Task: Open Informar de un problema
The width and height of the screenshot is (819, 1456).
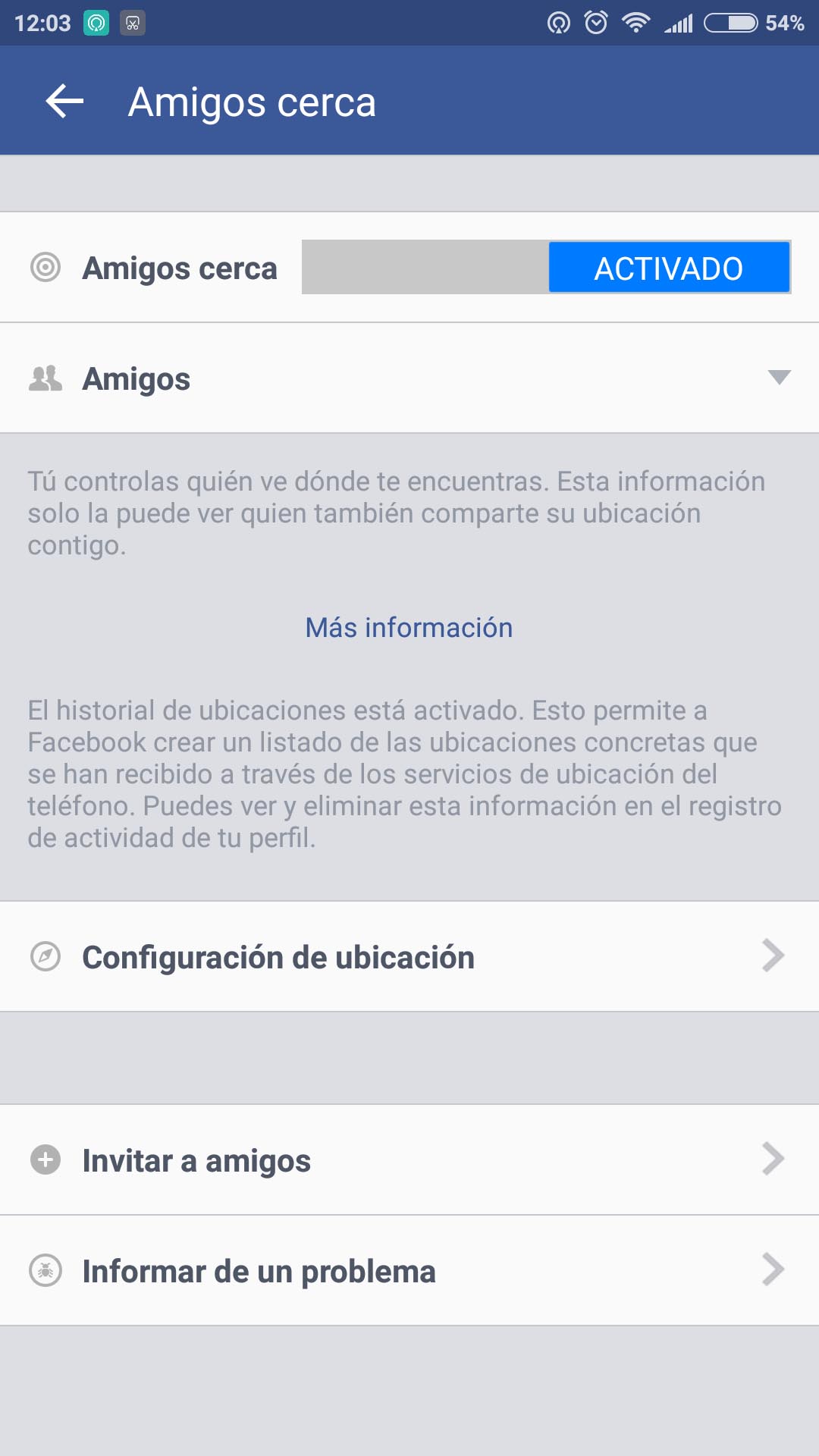Action: [x=409, y=1270]
